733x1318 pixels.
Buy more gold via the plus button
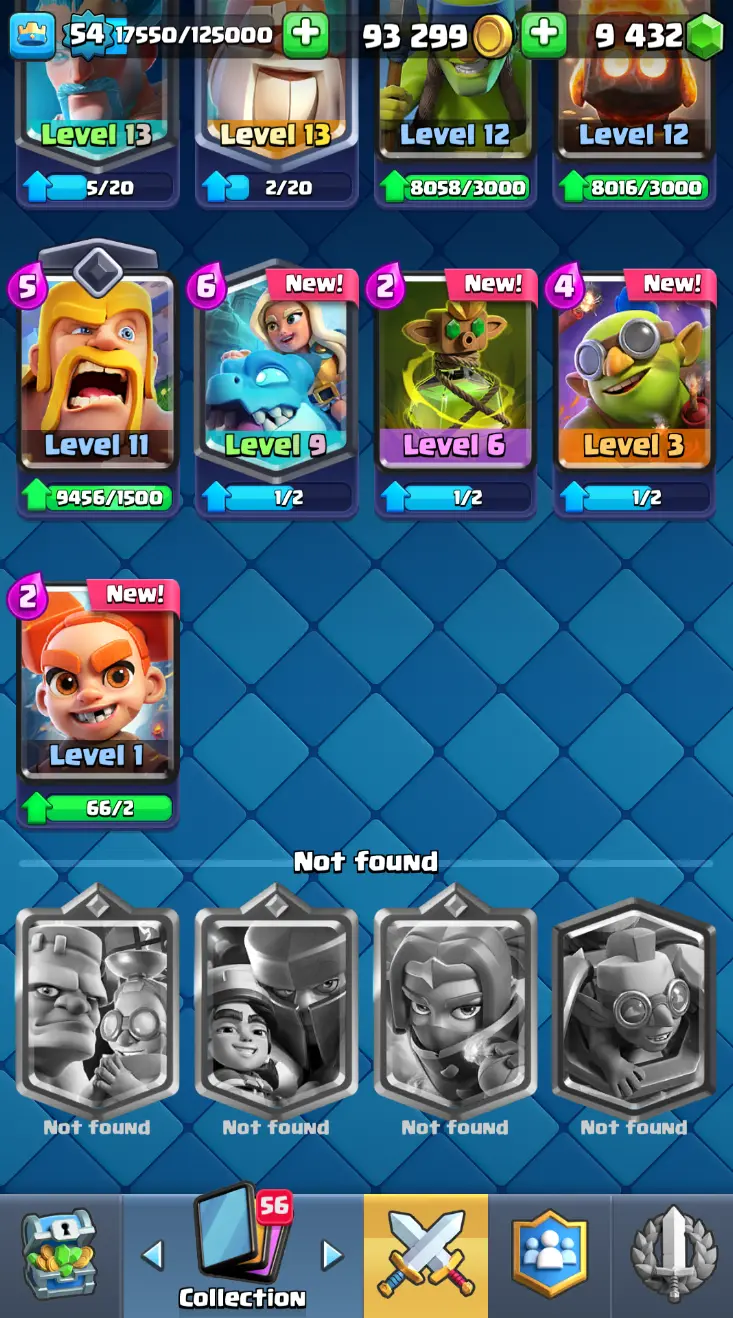pyautogui.click(x=543, y=35)
